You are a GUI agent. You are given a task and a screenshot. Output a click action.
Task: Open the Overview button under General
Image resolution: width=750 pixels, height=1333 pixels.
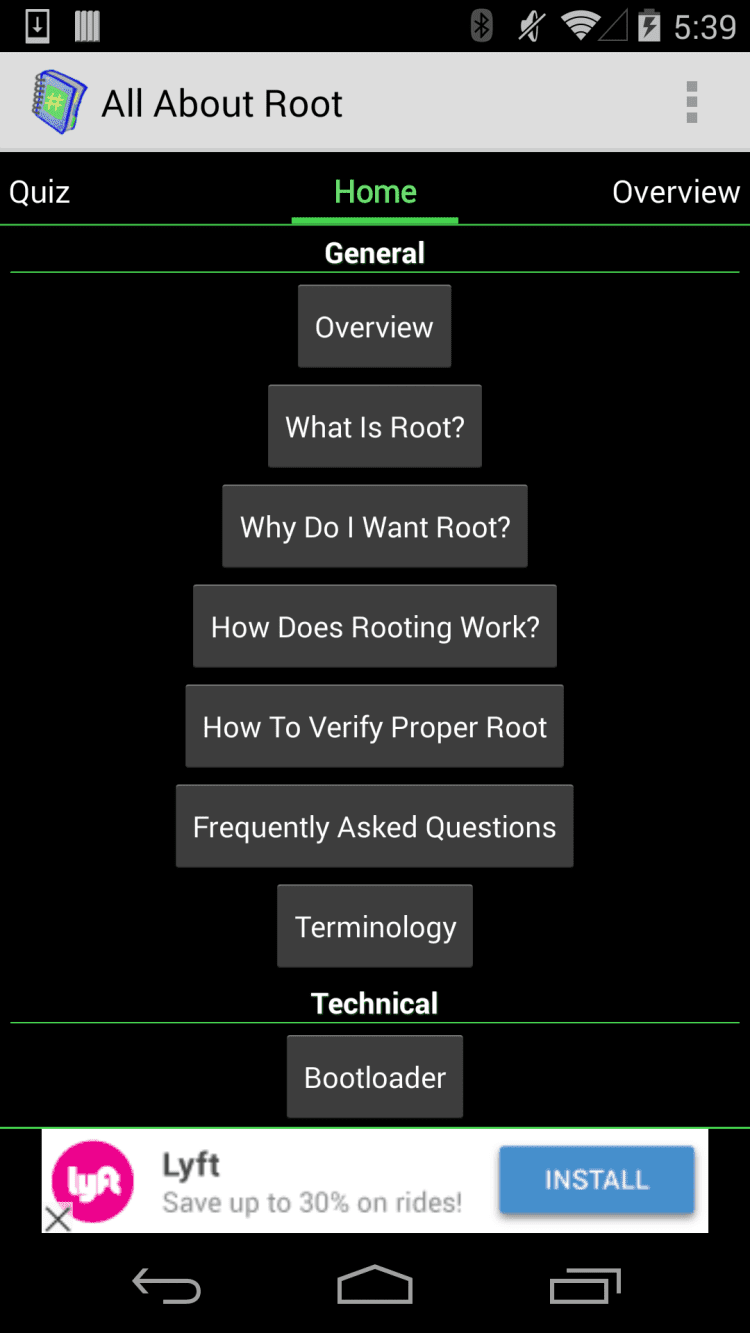[374, 327]
